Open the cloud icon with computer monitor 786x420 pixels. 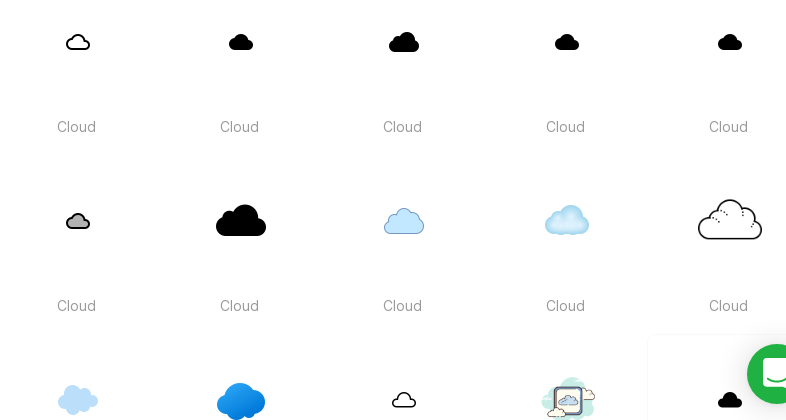(x=567, y=399)
